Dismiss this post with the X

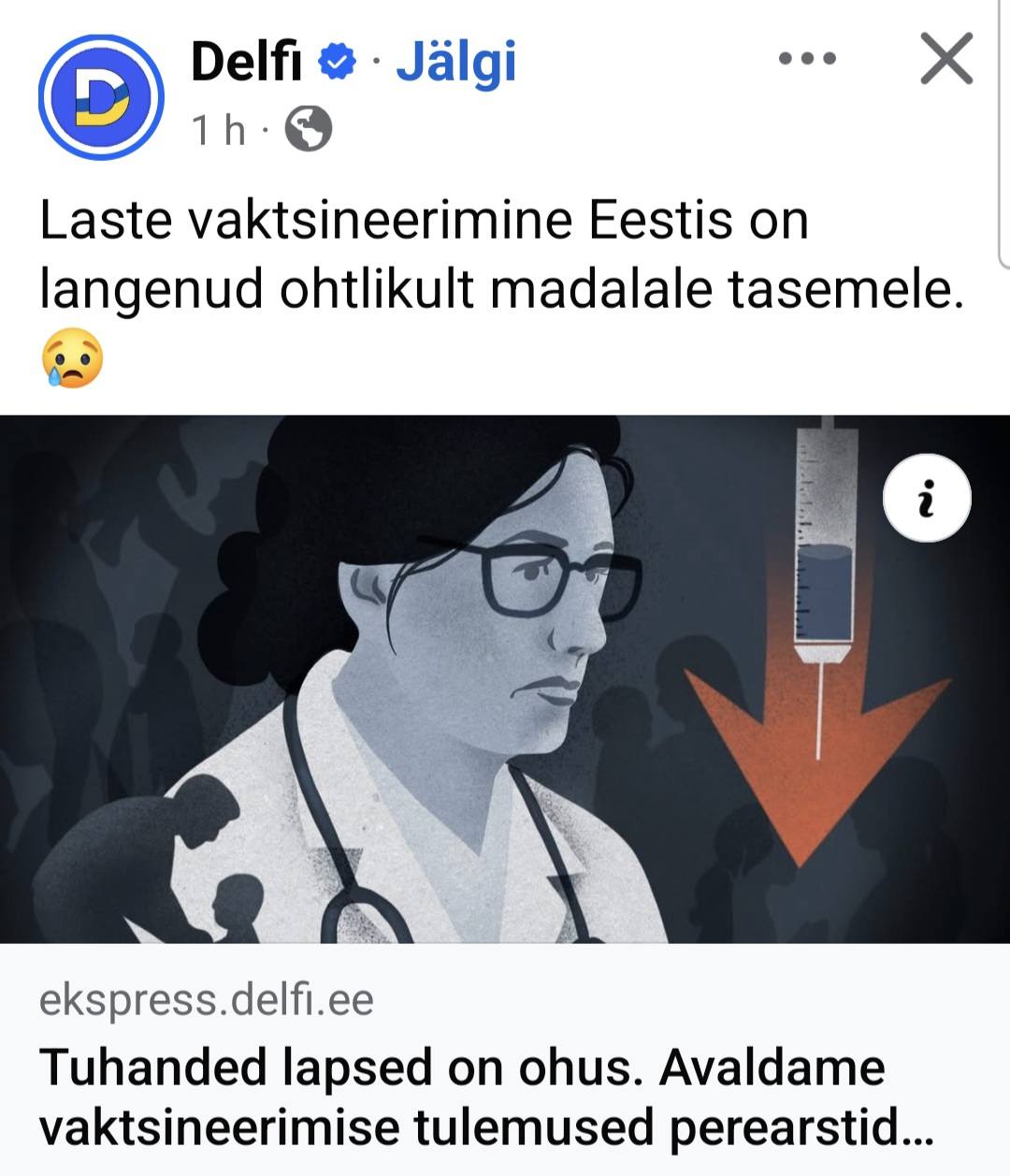[946, 59]
